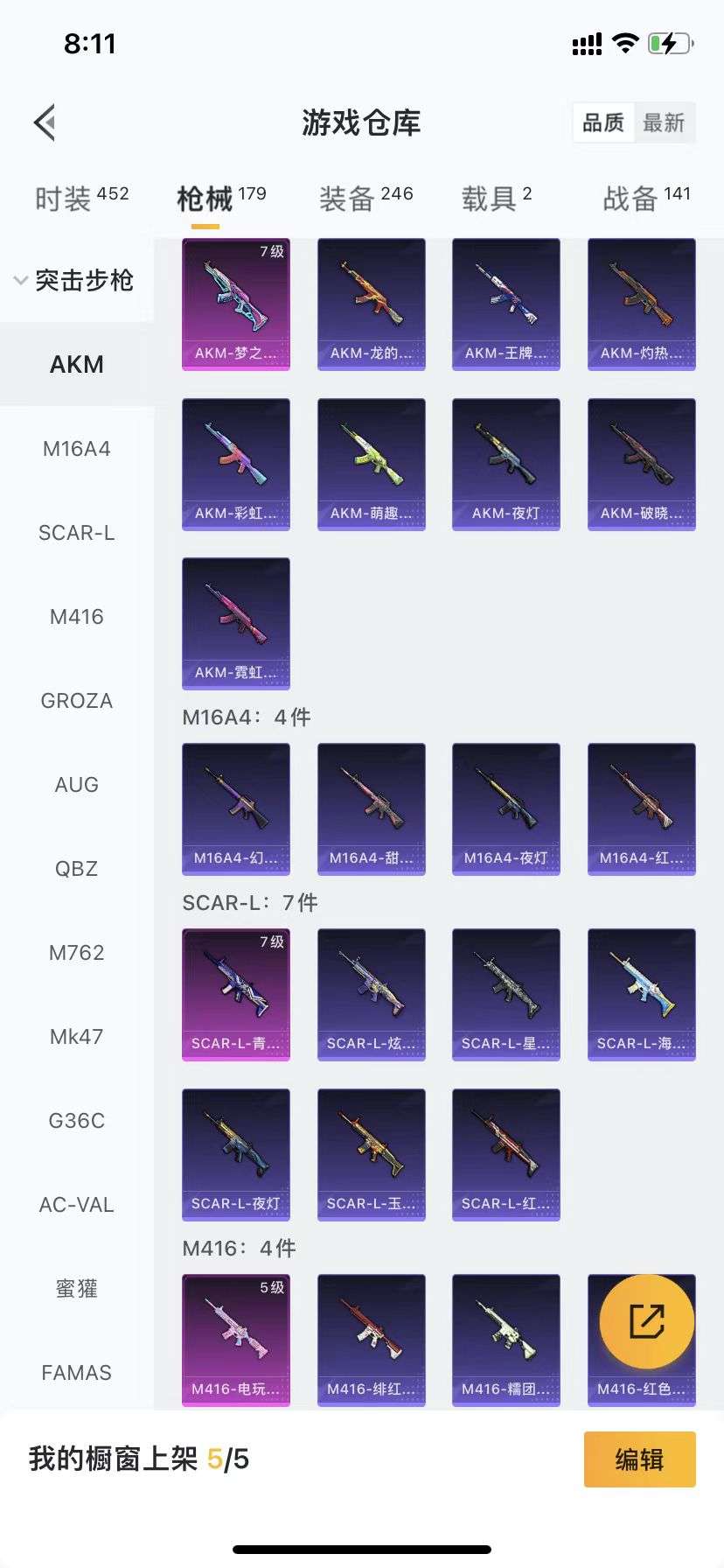Select M762 in the sidebar
The image size is (724, 1568).
[x=77, y=953]
